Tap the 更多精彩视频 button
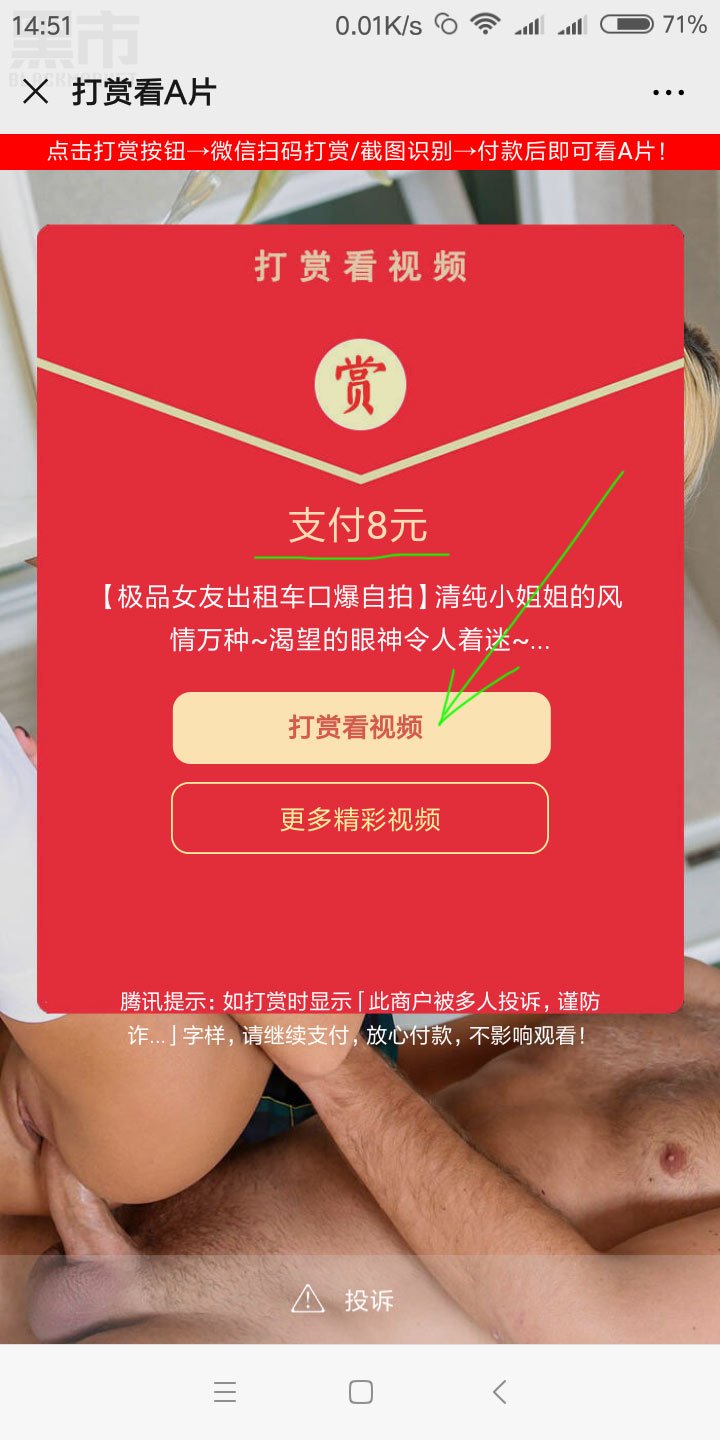The height and width of the screenshot is (1440, 720). tap(360, 818)
